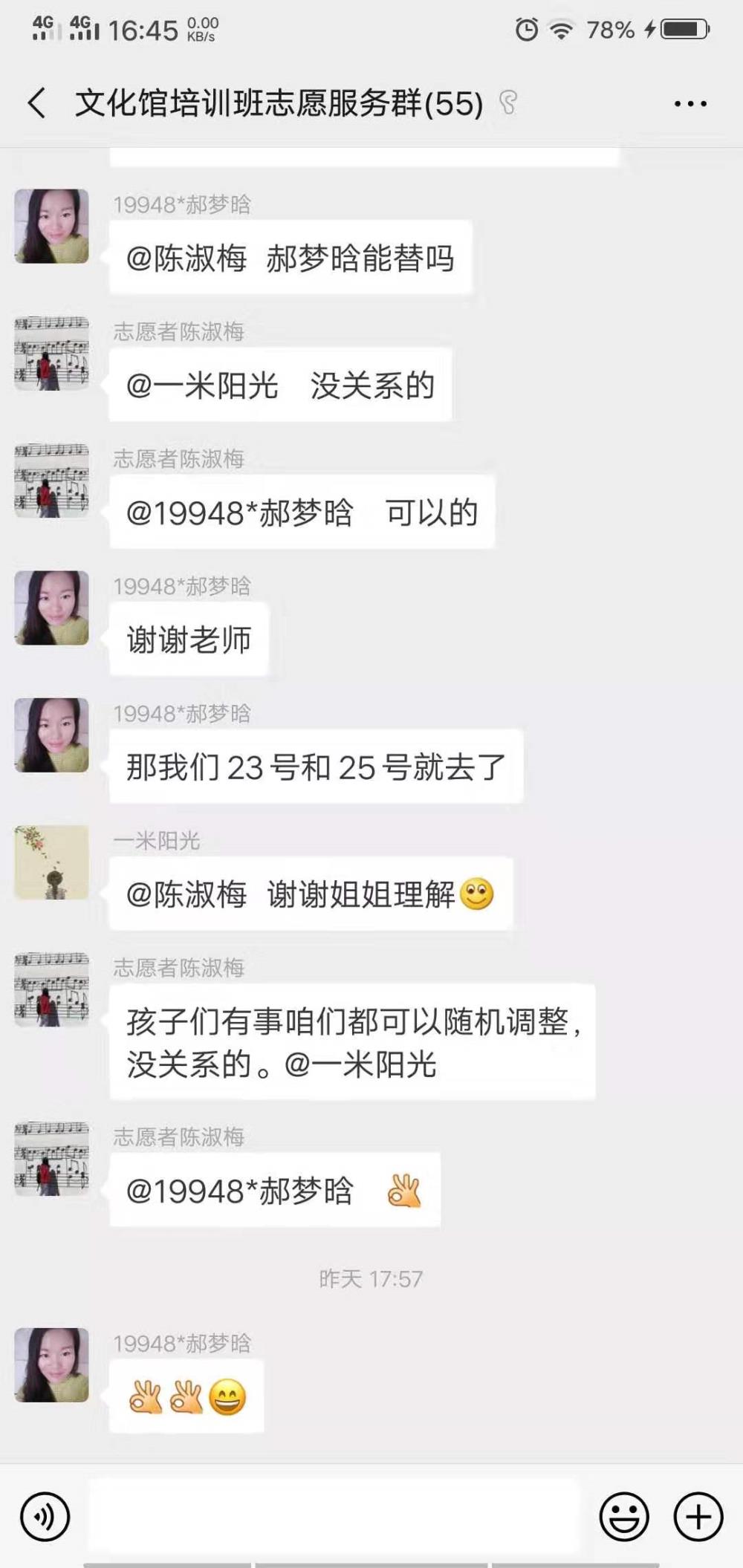Open the plus attachment menu
This screenshot has height=1568, width=743.
pos(698,1517)
